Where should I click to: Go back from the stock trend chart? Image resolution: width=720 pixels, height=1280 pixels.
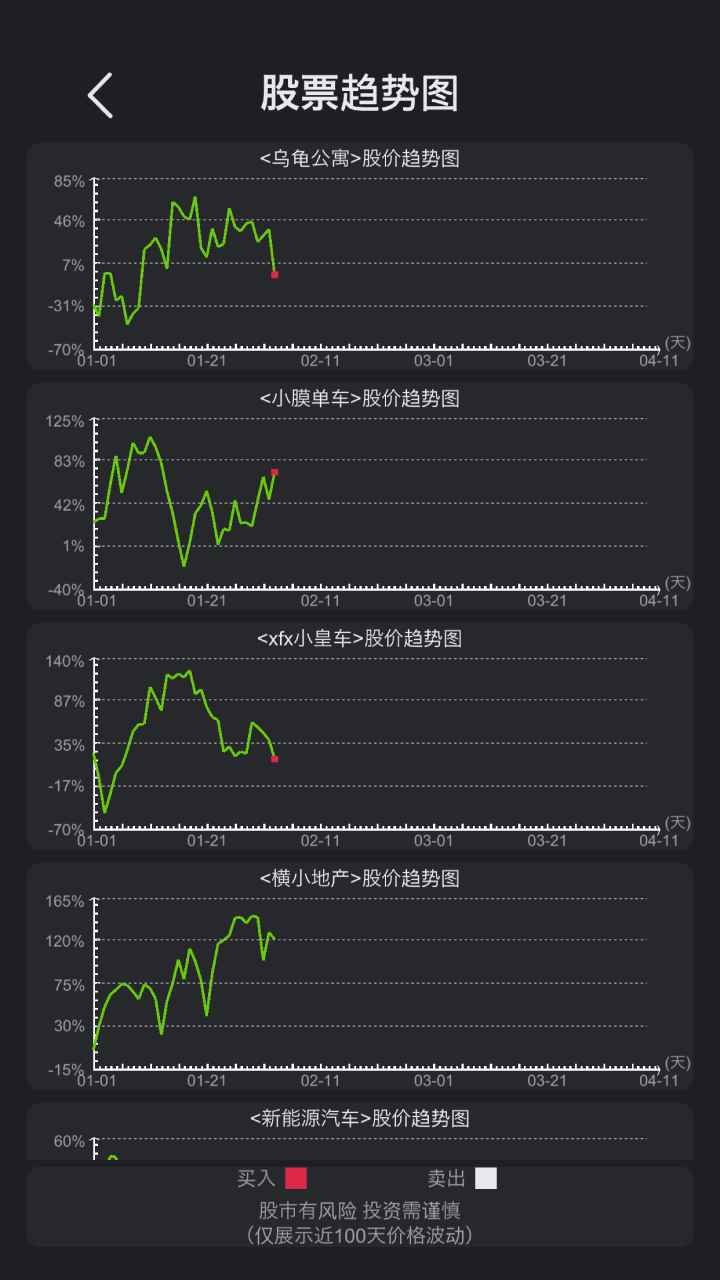click(x=100, y=95)
